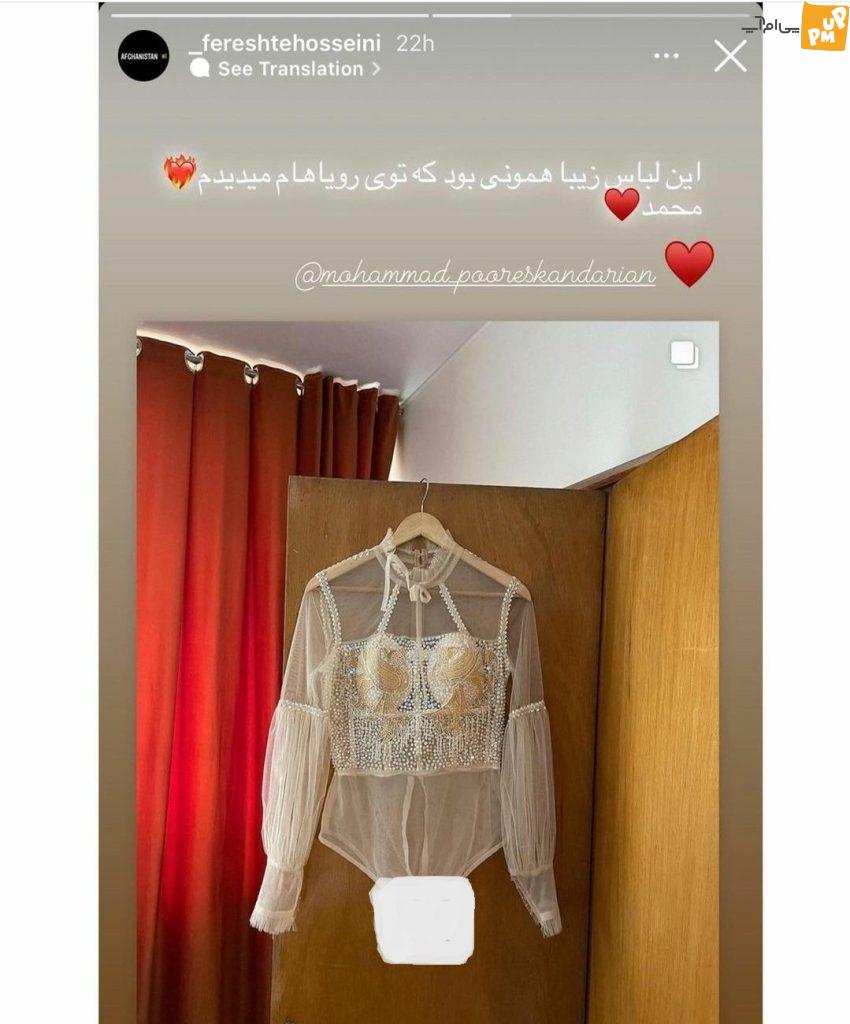Open the _fereshtehosseini username link
Screen dimensions: 850x1024
286,43
